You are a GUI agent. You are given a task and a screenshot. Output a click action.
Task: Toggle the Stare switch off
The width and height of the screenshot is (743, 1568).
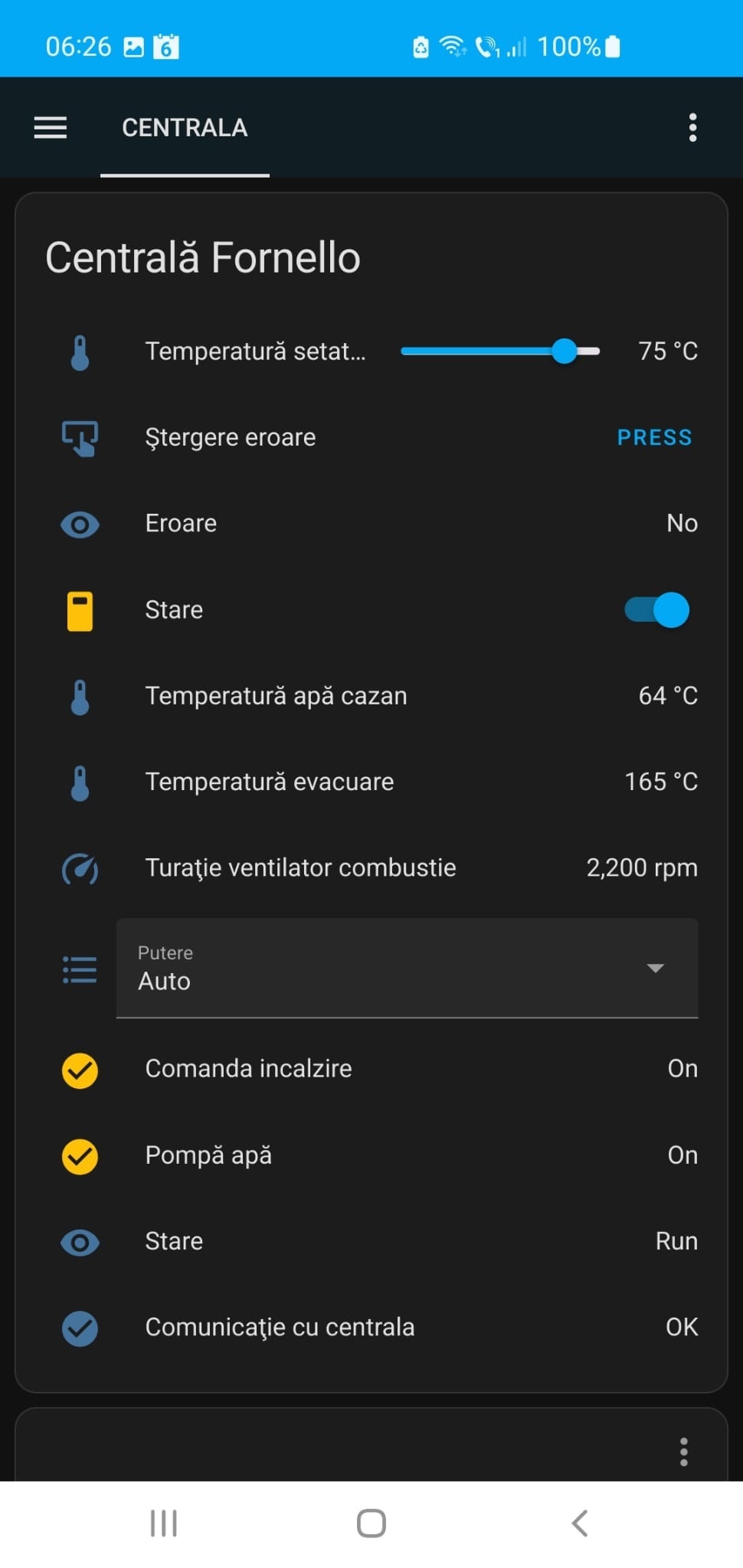(x=657, y=610)
